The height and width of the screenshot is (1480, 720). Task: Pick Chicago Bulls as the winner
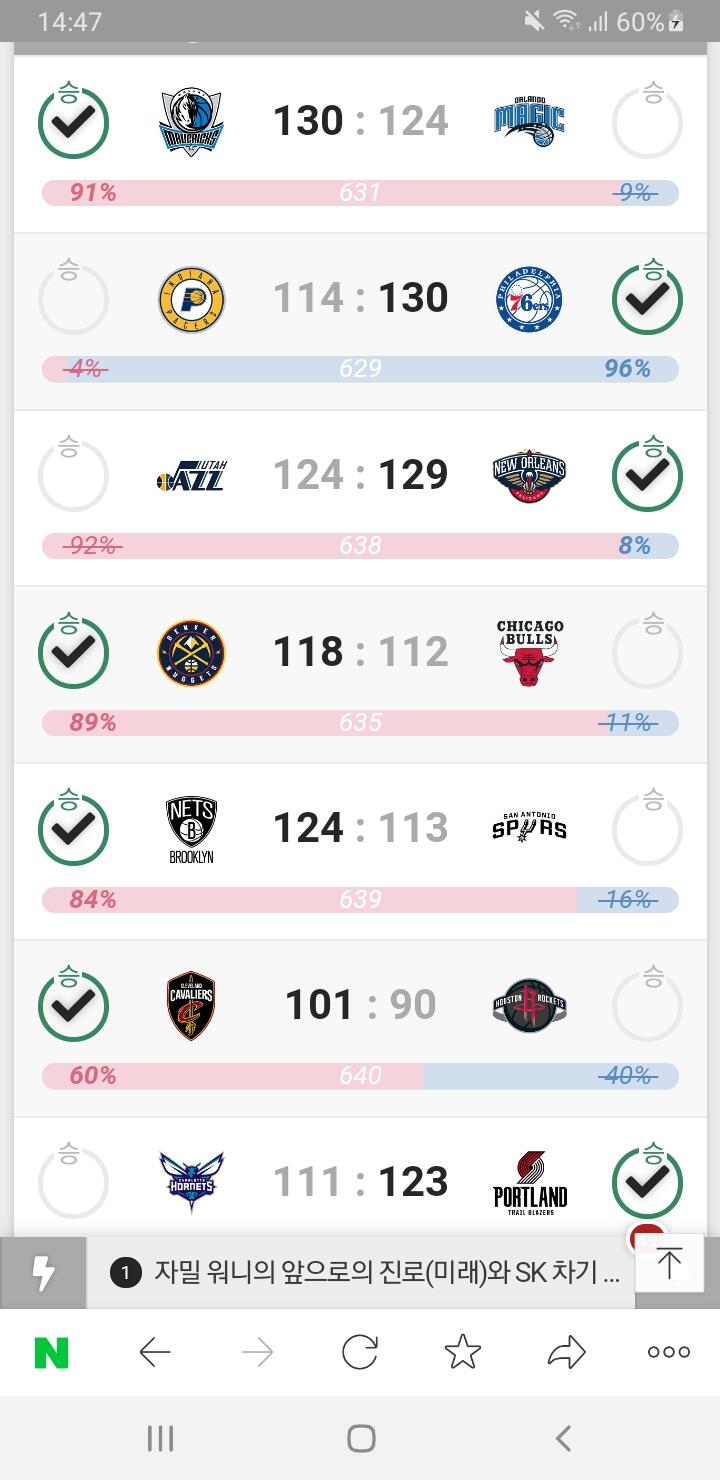pos(647,652)
